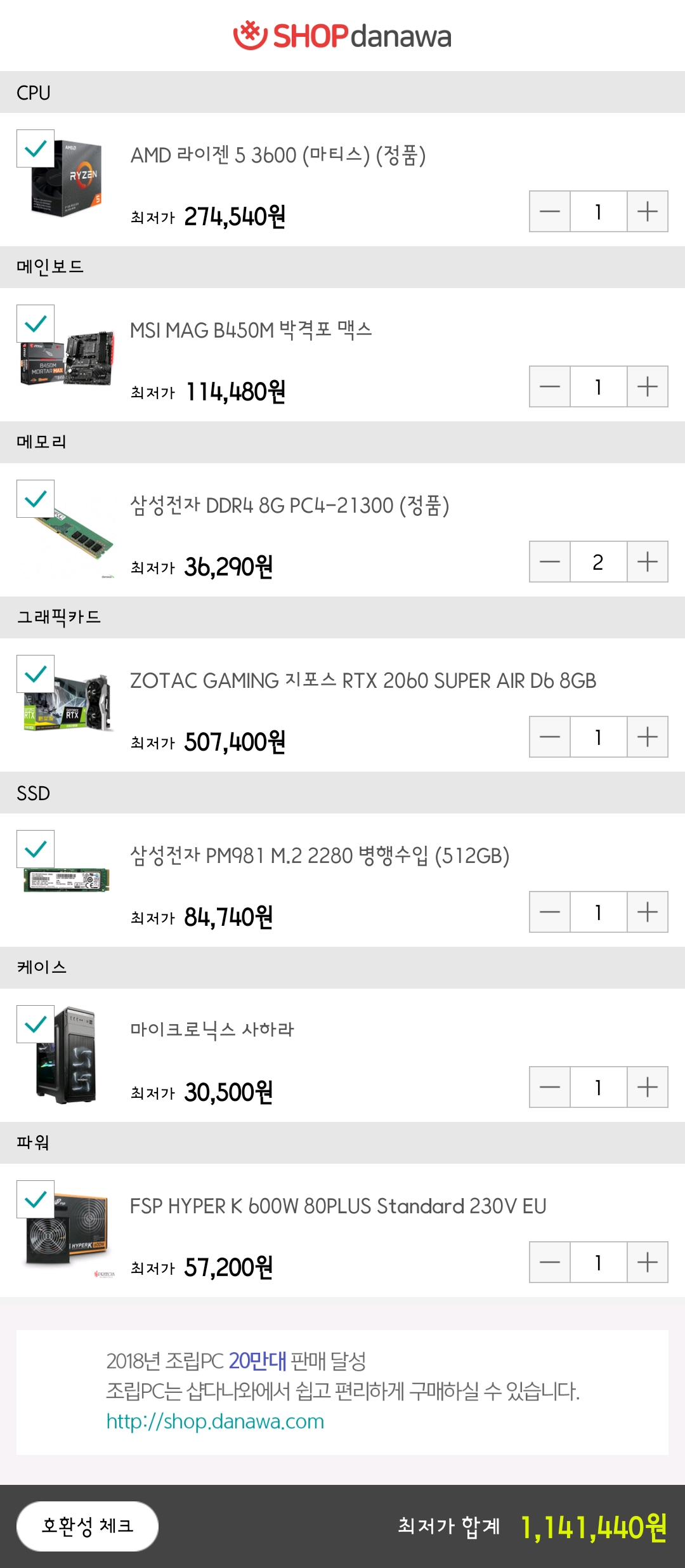Decrease quantity of MSI MAG B450M motherboard
The image size is (685, 1568).
click(550, 386)
